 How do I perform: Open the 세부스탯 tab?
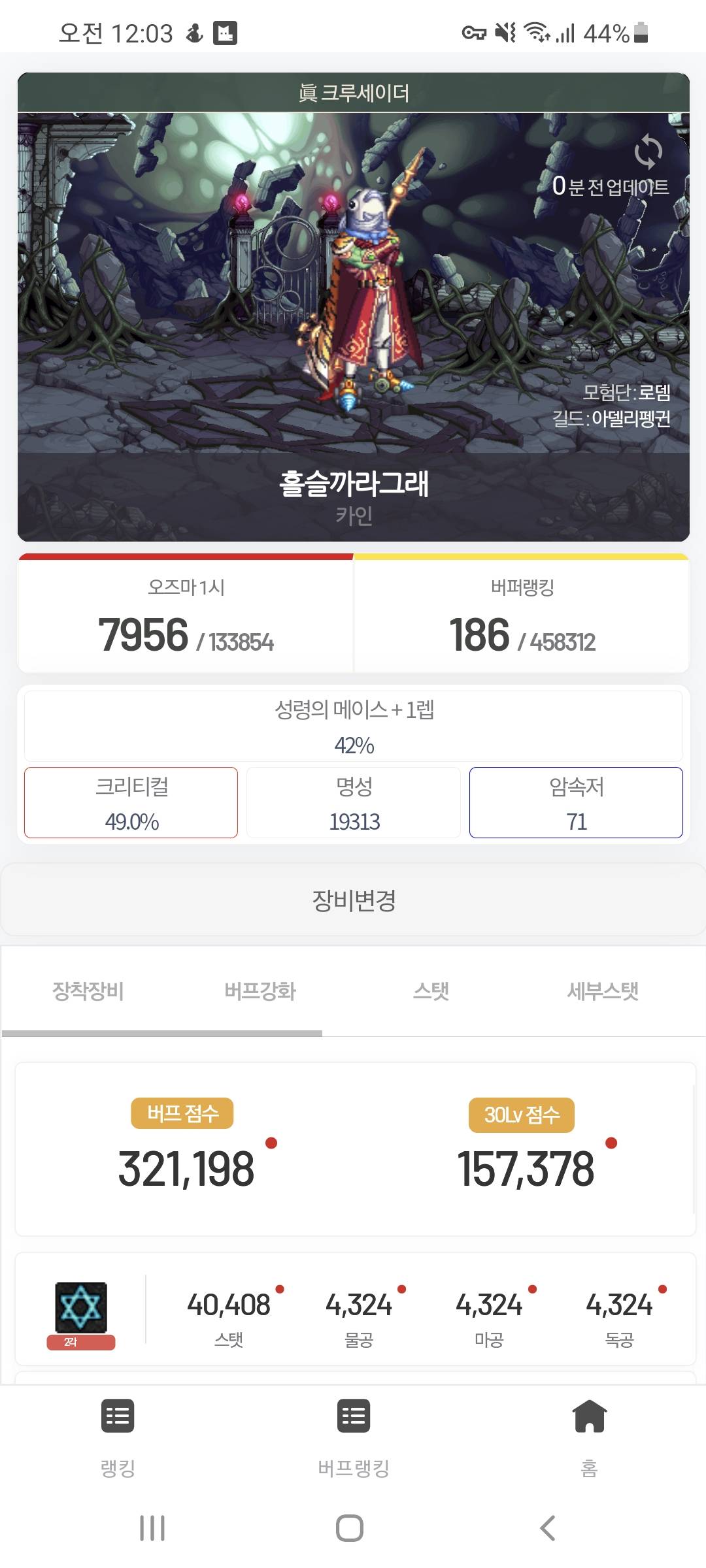603,991
